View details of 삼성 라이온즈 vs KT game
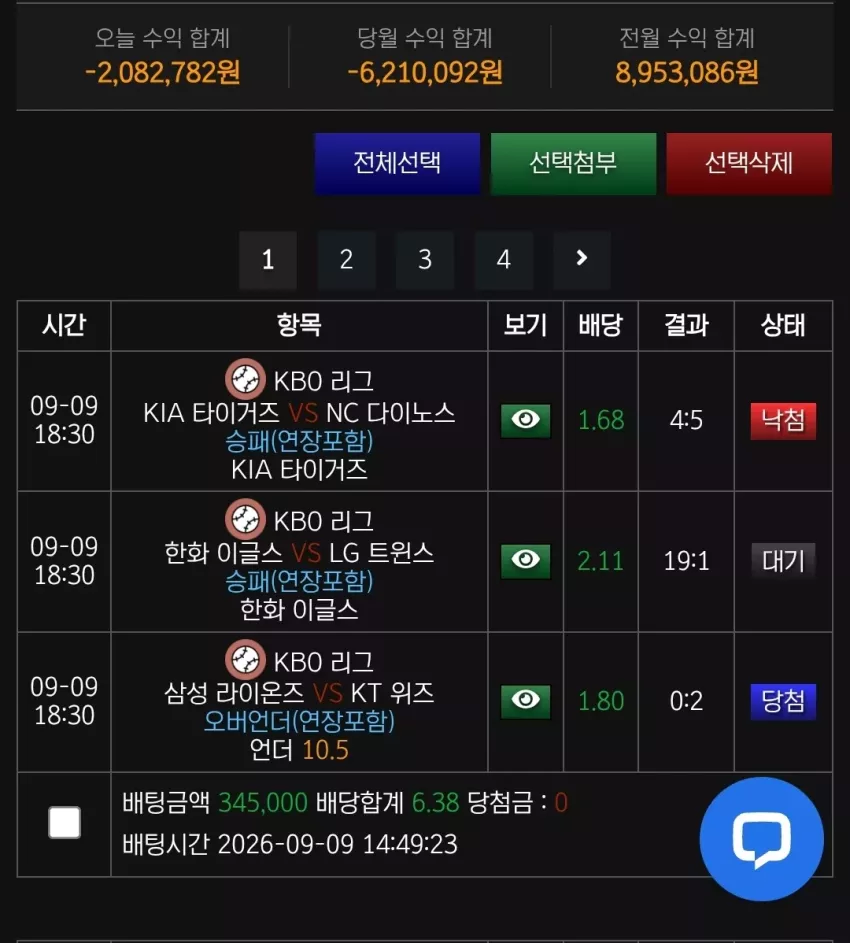 tap(526, 701)
